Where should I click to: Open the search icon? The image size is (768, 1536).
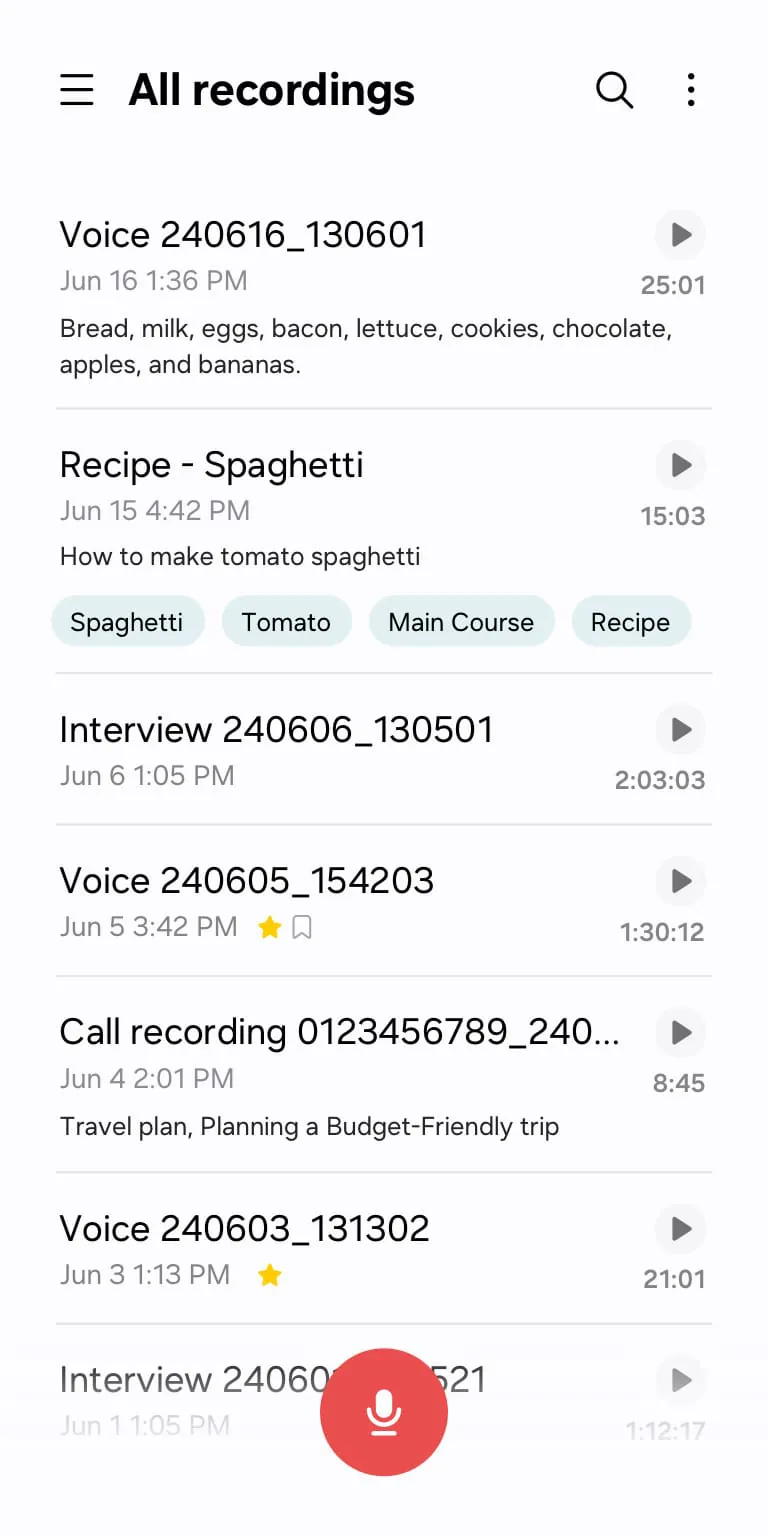click(x=614, y=89)
